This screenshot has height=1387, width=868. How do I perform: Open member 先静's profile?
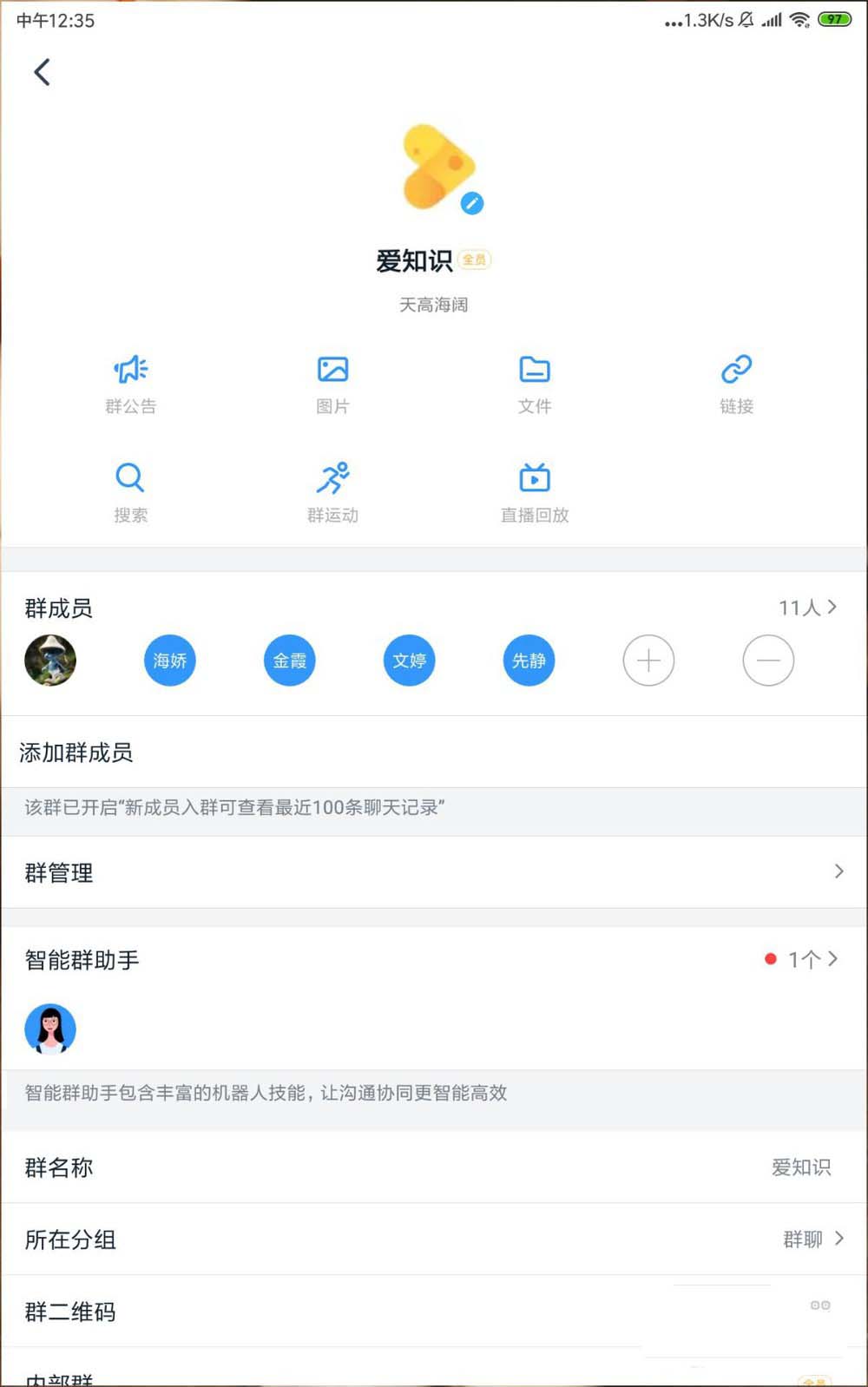pos(529,661)
